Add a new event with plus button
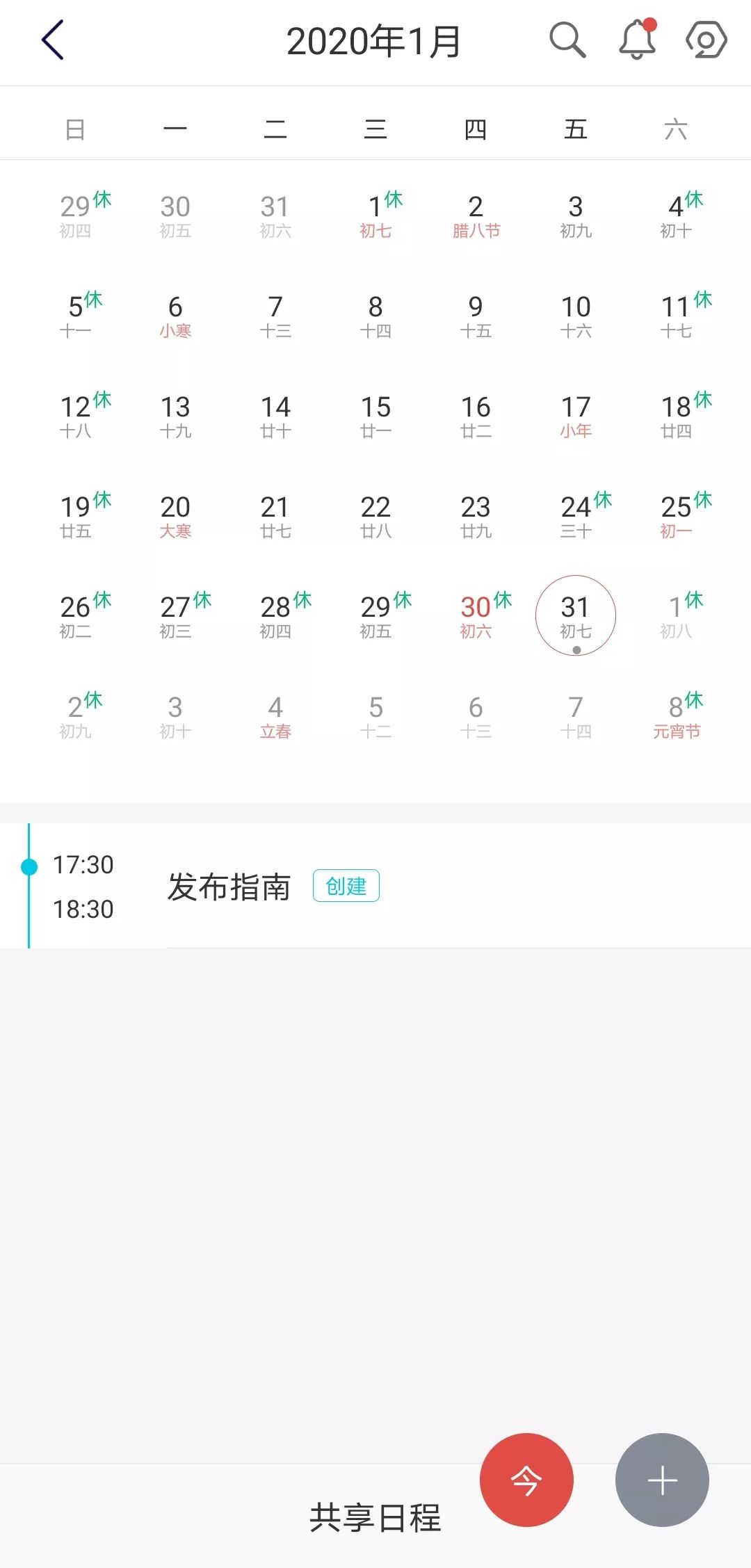The width and height of the screenshot is (751, 1568). coord(662,1480)
